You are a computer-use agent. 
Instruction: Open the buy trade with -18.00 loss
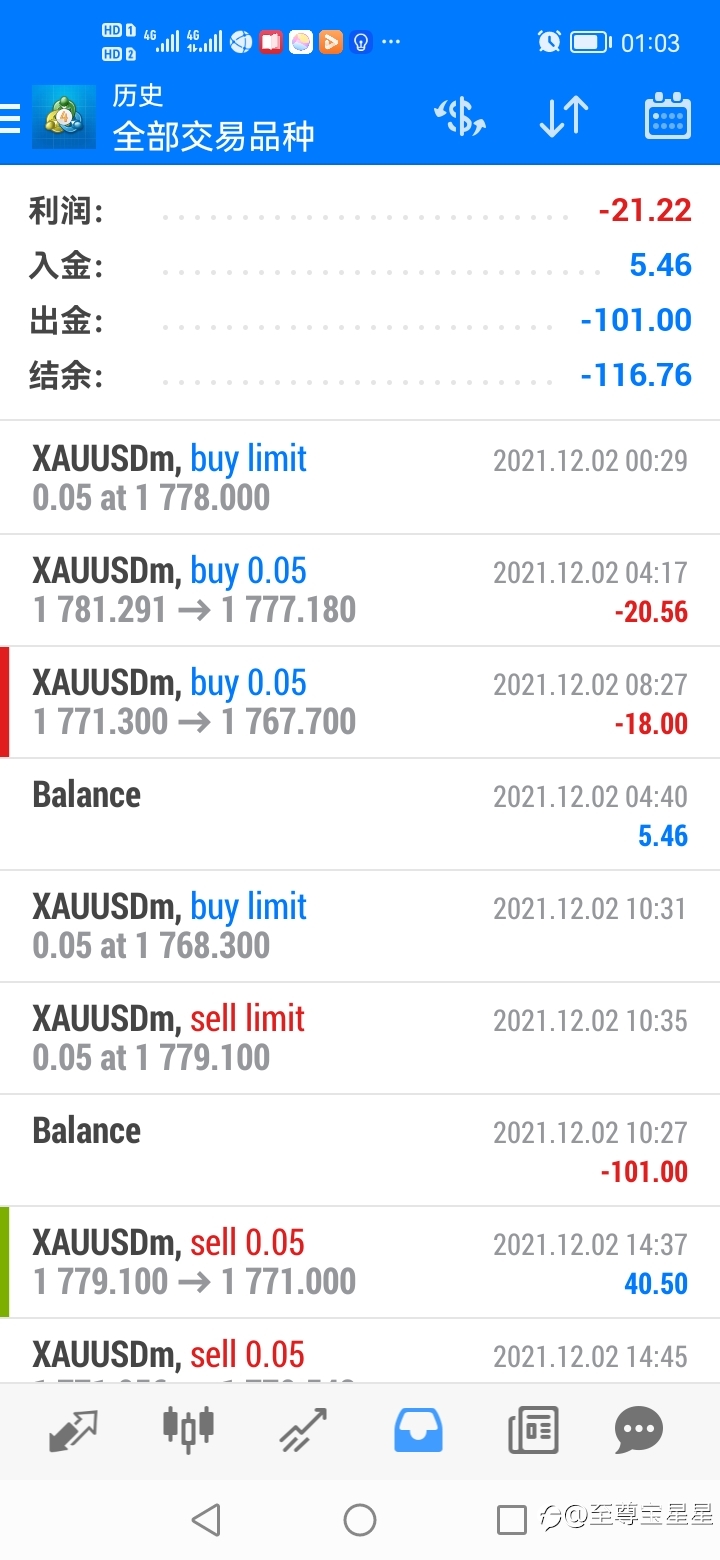point(360,702)
